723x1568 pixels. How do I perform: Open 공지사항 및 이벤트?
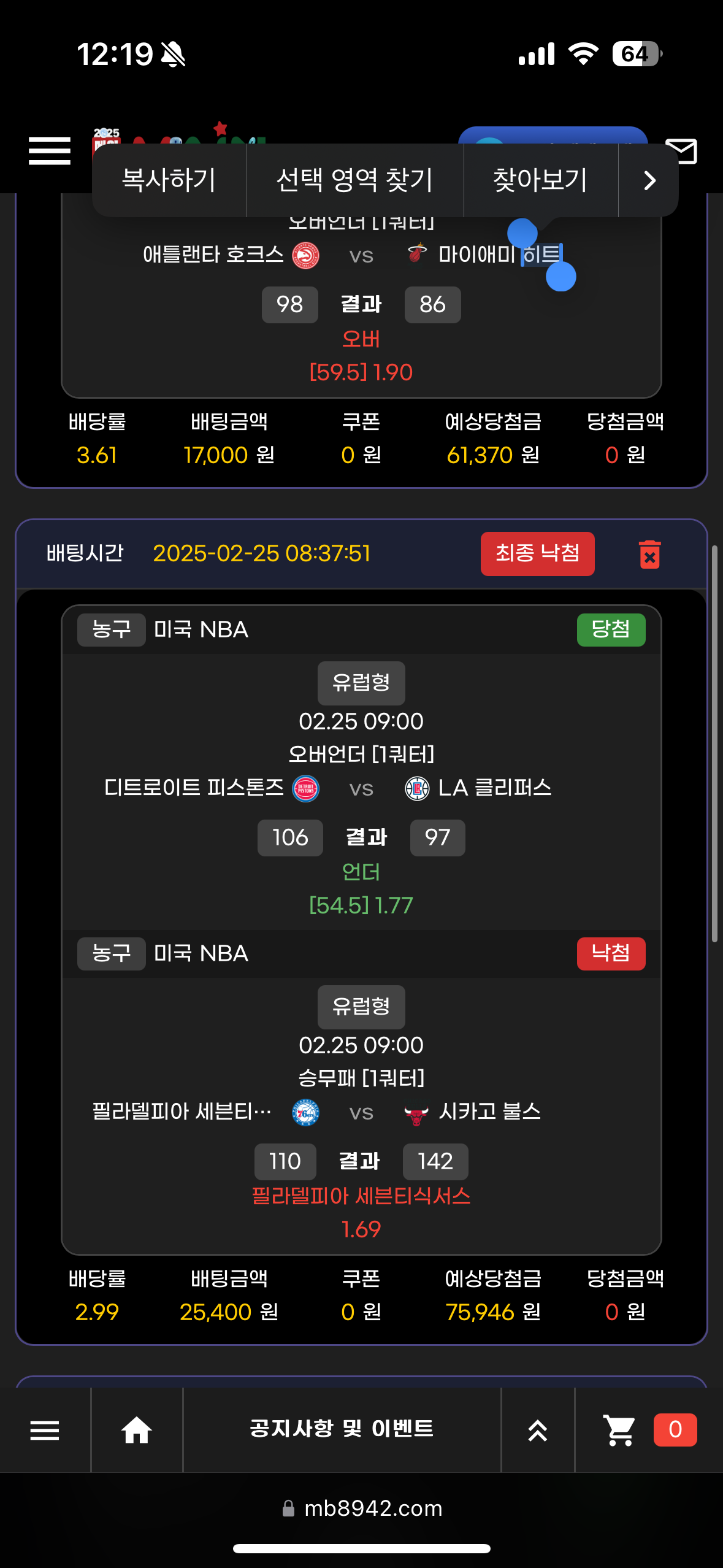(342, 1429)
